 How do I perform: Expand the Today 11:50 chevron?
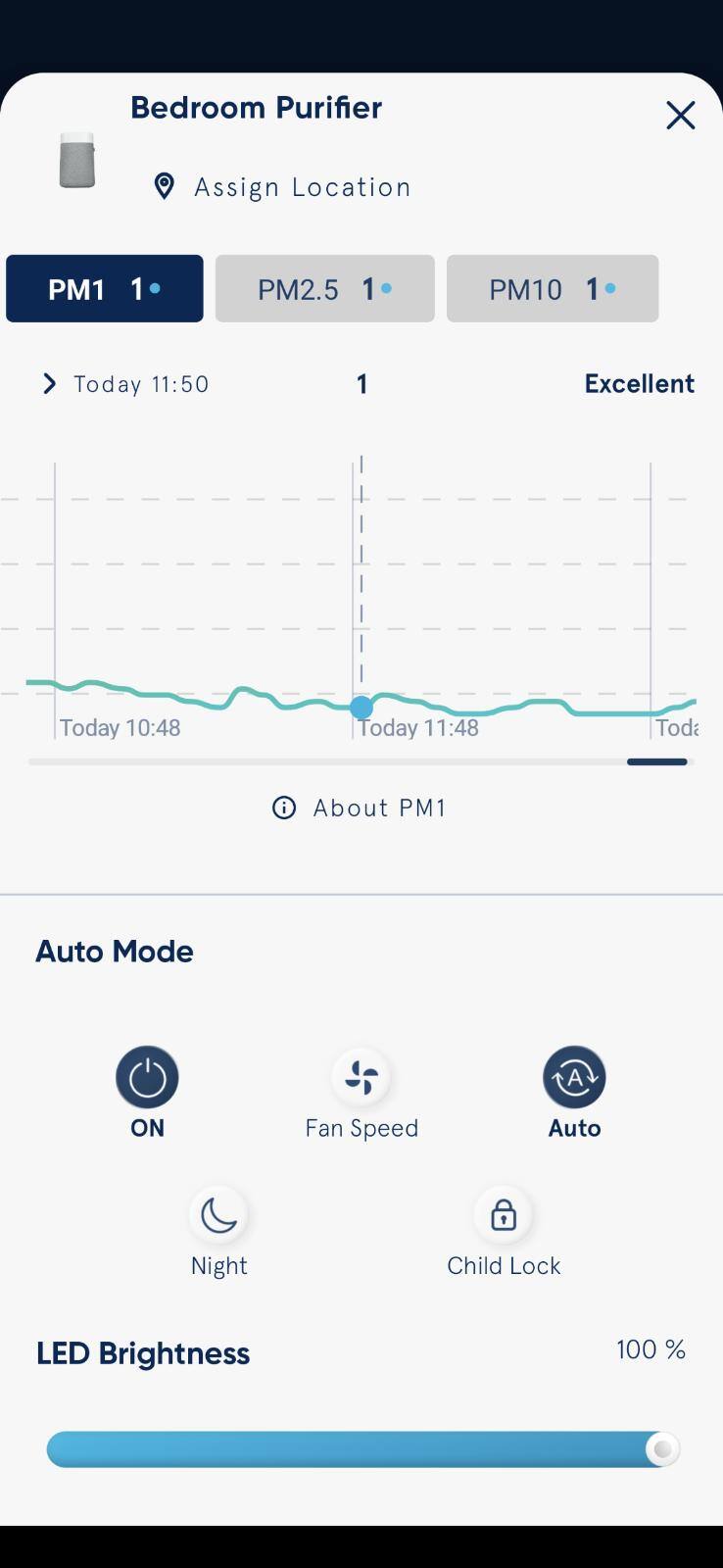[49, 384]
